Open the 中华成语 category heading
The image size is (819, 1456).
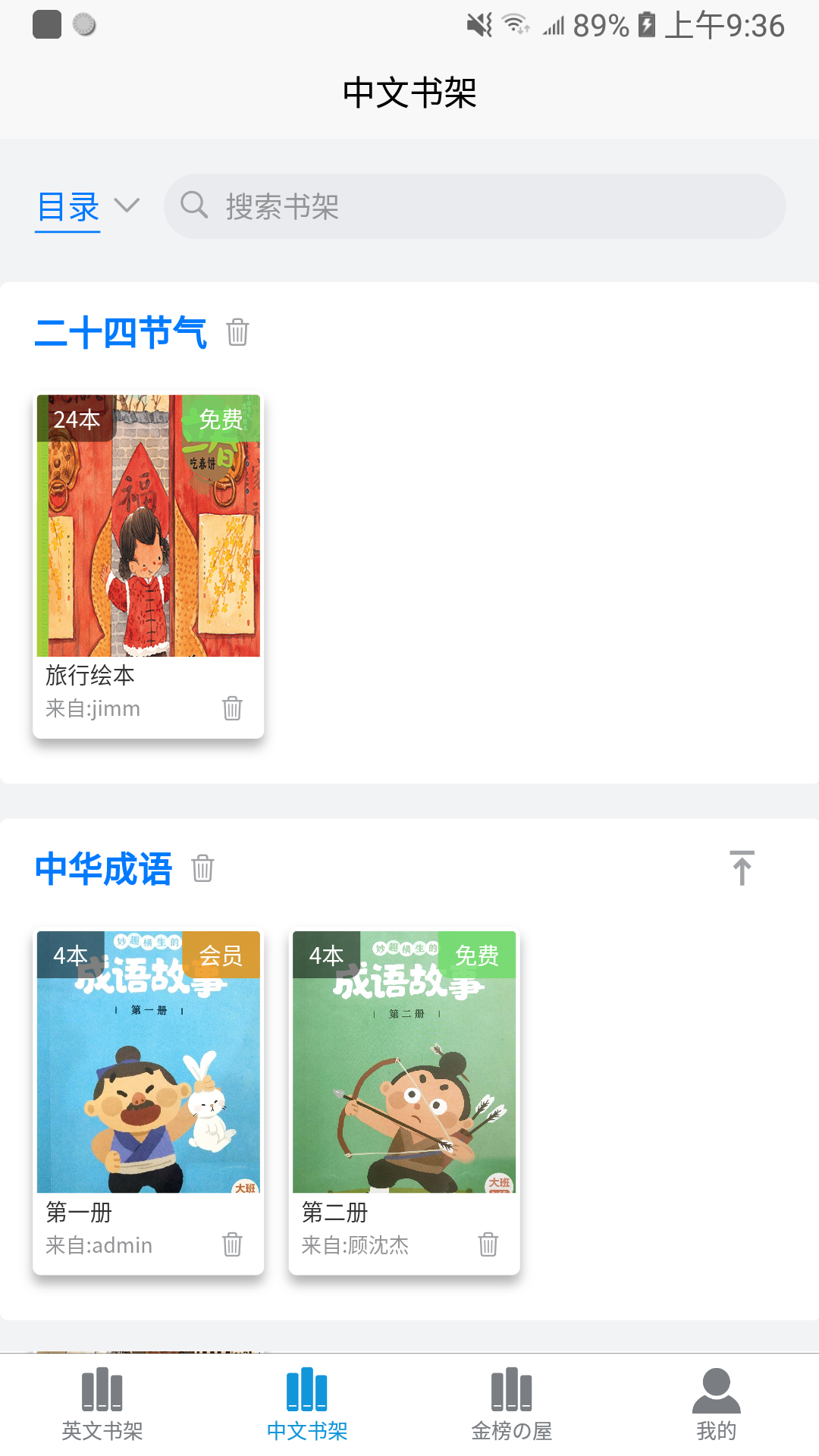104,869
